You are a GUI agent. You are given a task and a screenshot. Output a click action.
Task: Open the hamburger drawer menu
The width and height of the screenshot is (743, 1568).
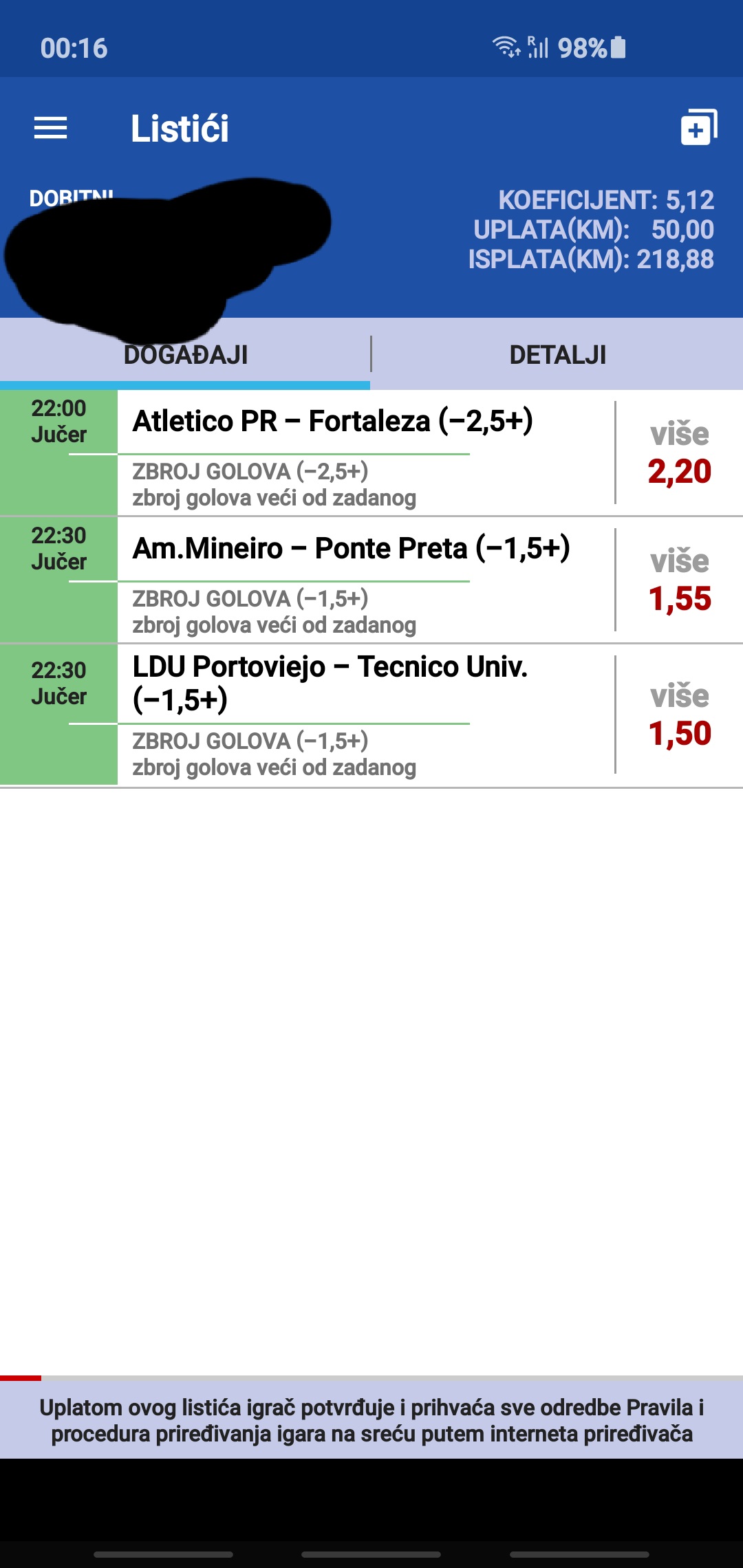click(x=51, y=128)
